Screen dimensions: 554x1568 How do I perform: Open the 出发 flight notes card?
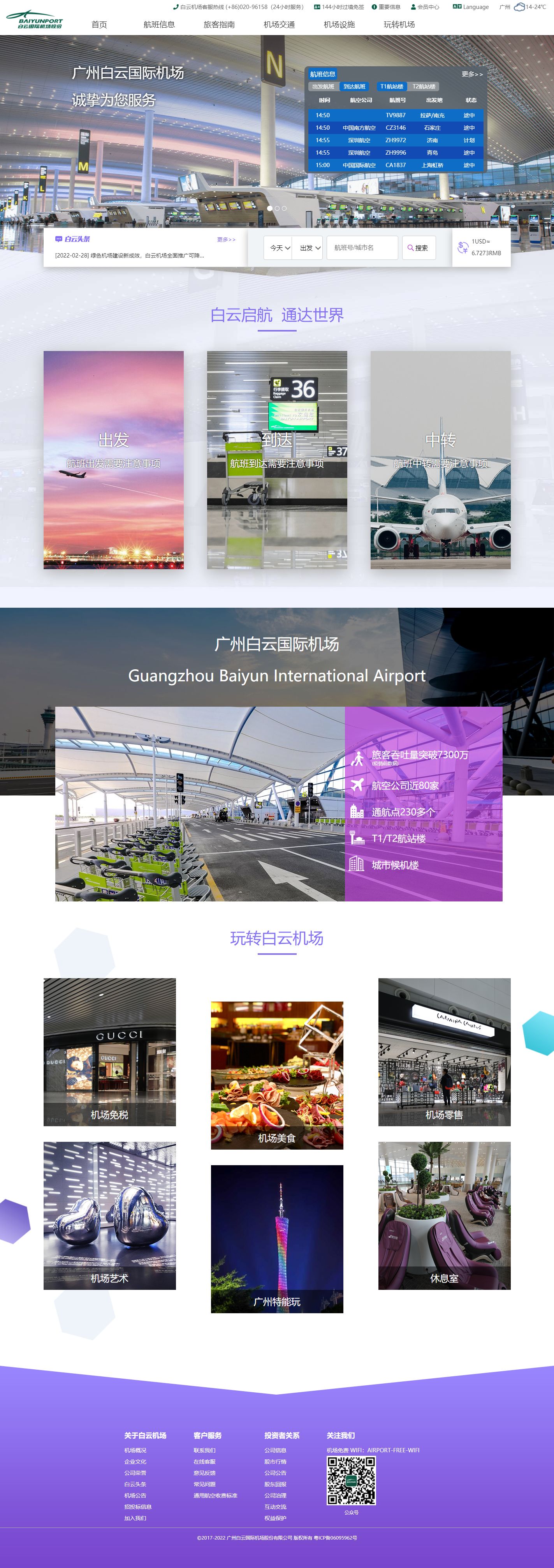[x=114, y=460]
